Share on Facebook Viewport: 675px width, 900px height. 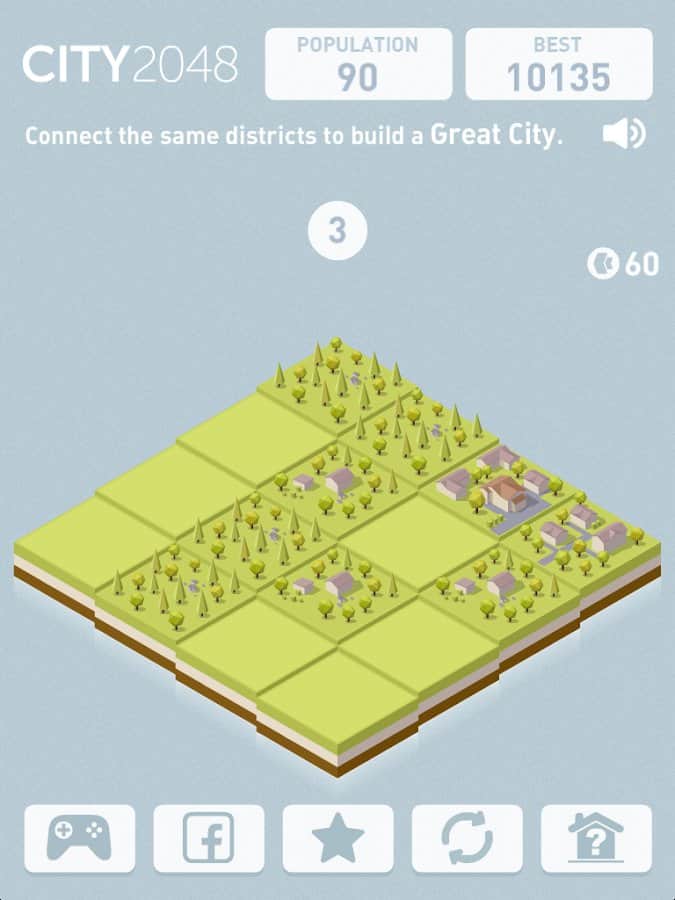[x=209, y=838]
